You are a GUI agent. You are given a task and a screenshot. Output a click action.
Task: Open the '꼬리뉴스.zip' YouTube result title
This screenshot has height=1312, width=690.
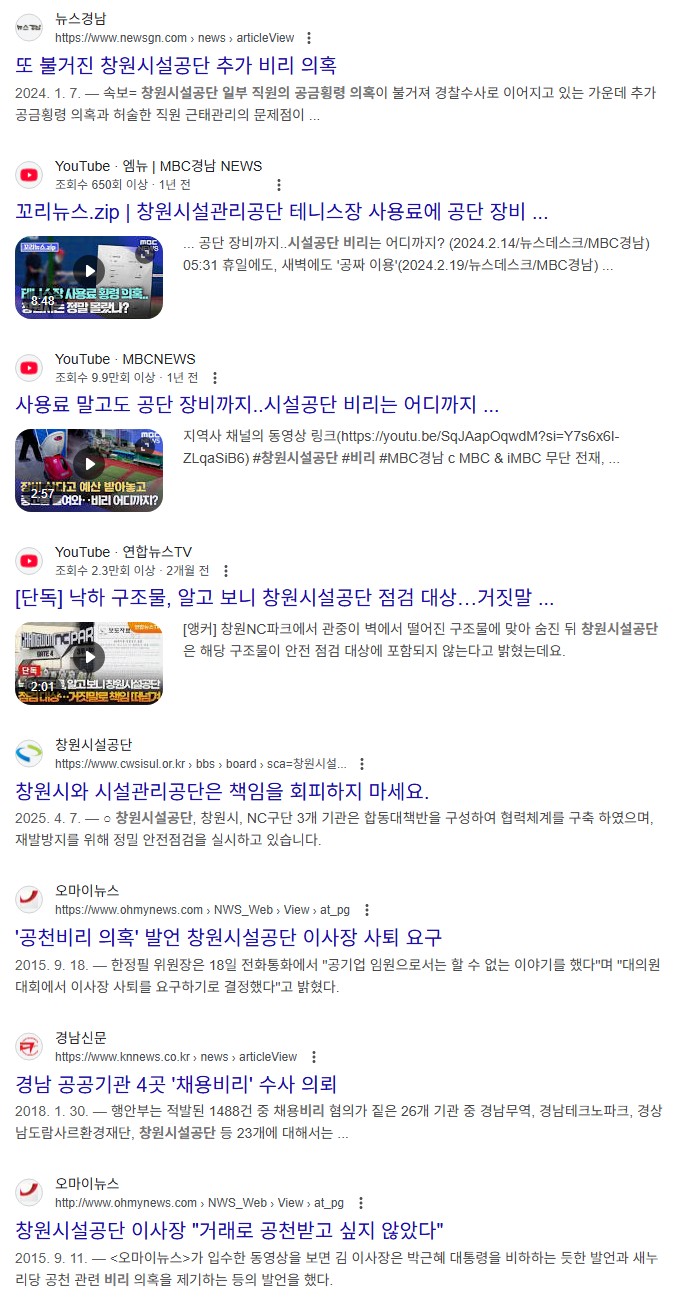(282, 212)
